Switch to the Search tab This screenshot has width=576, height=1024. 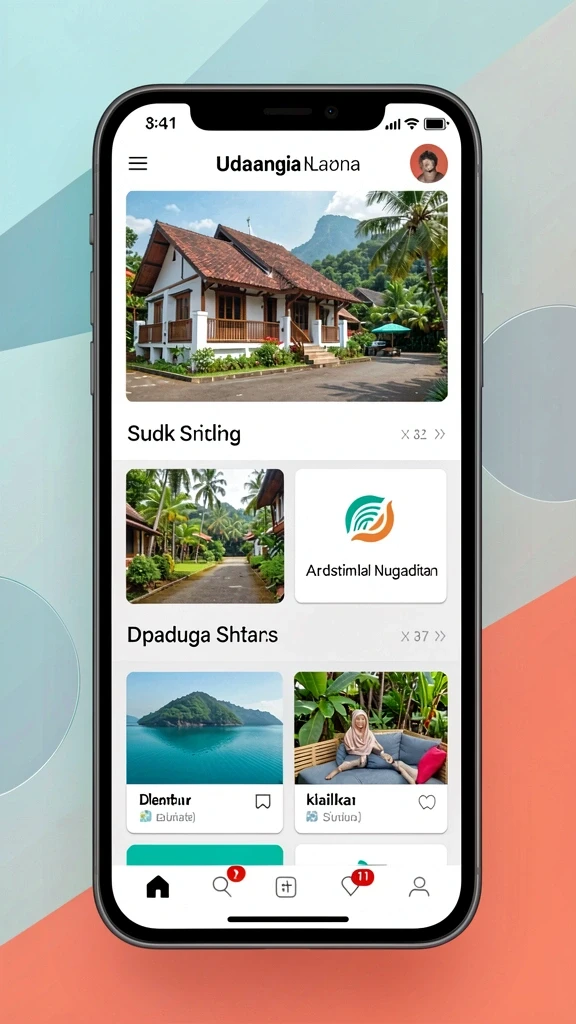tap(223, 886)
